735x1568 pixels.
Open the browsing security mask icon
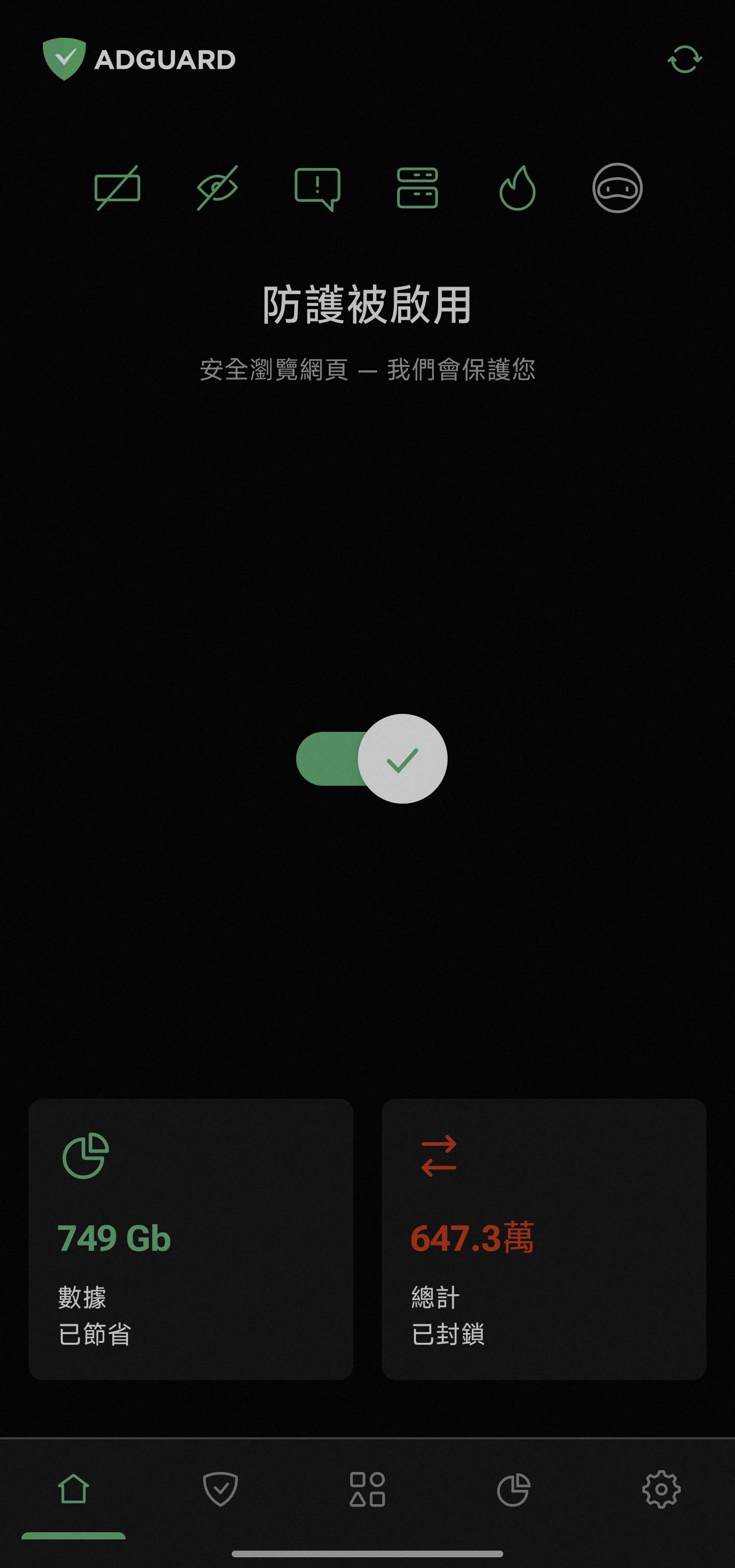point(617,188)
